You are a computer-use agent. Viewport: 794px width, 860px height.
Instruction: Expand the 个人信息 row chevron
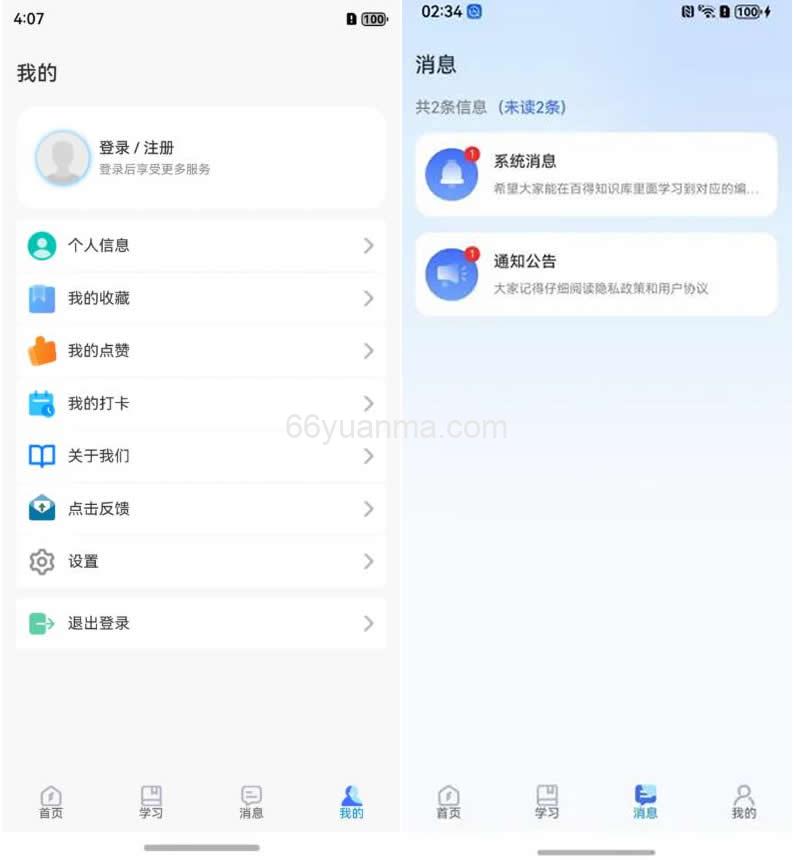[368, 245]
